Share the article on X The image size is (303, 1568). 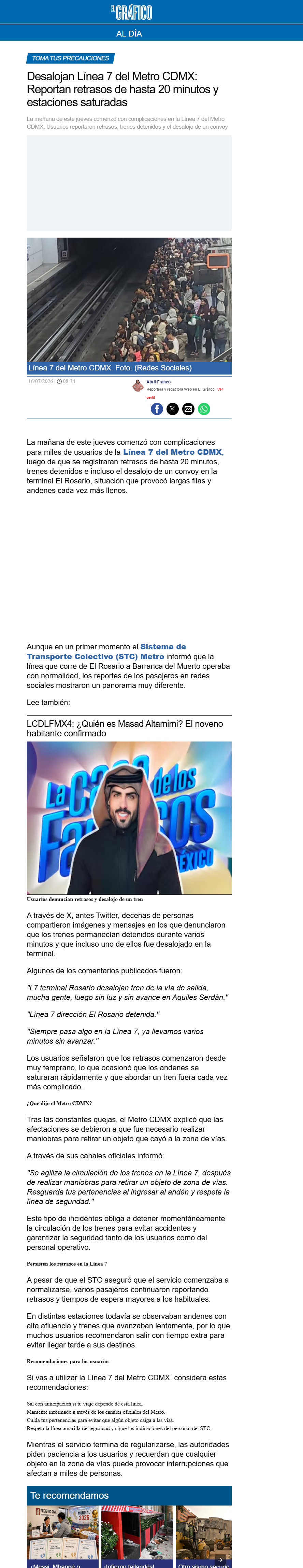[173, 409]
